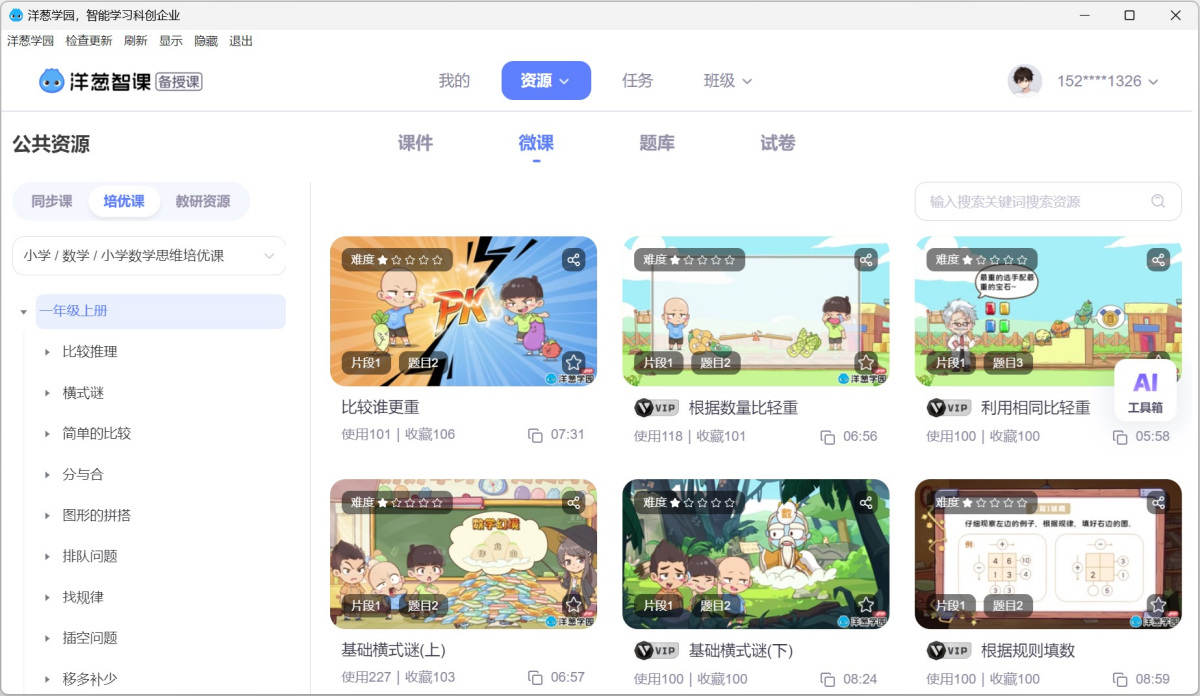Open the 根据数量比轻重 video card
The image size is (1200, 696).
[755, 311]
